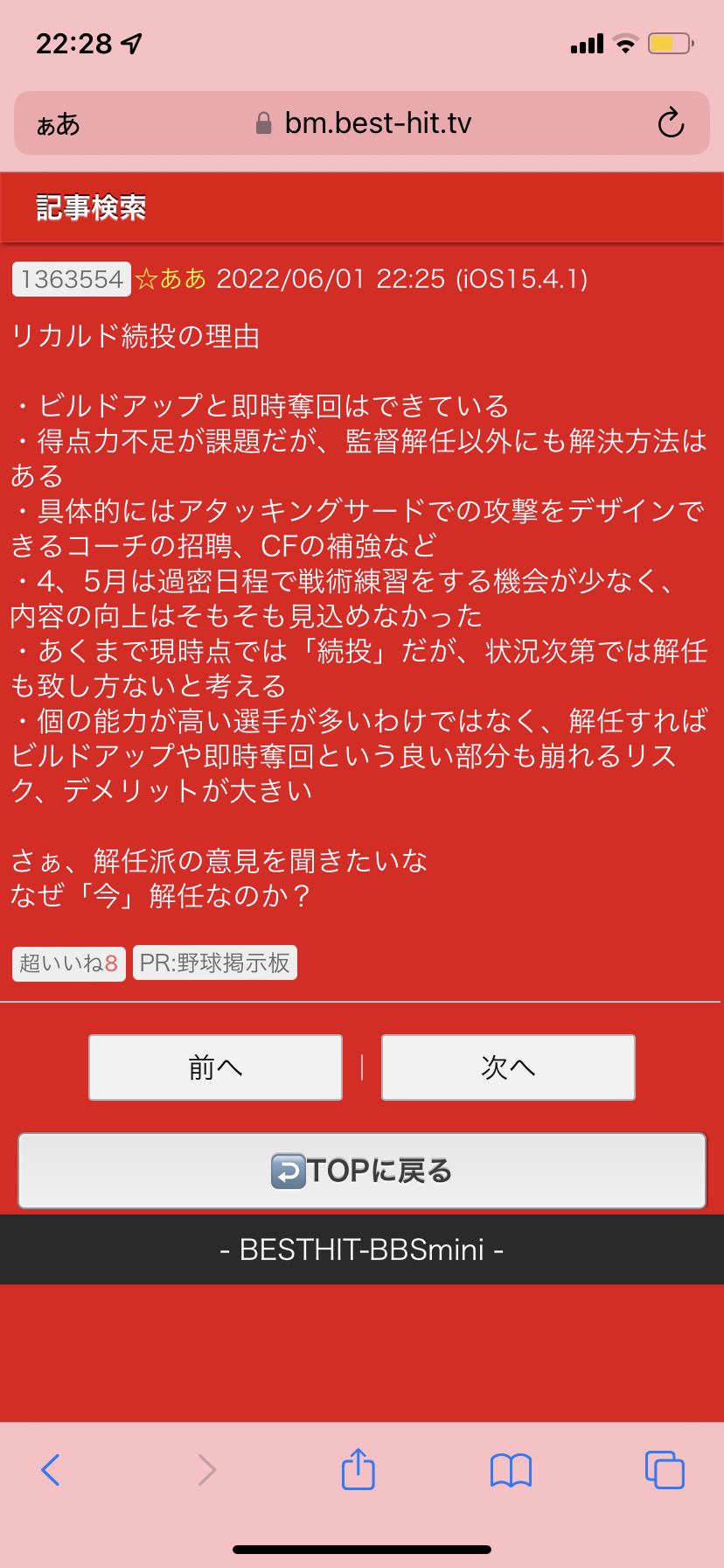The height and width of the screenshot is (1568, 724).
Task: Tap the 超いいね button on the post
Action: pos(69,963)
